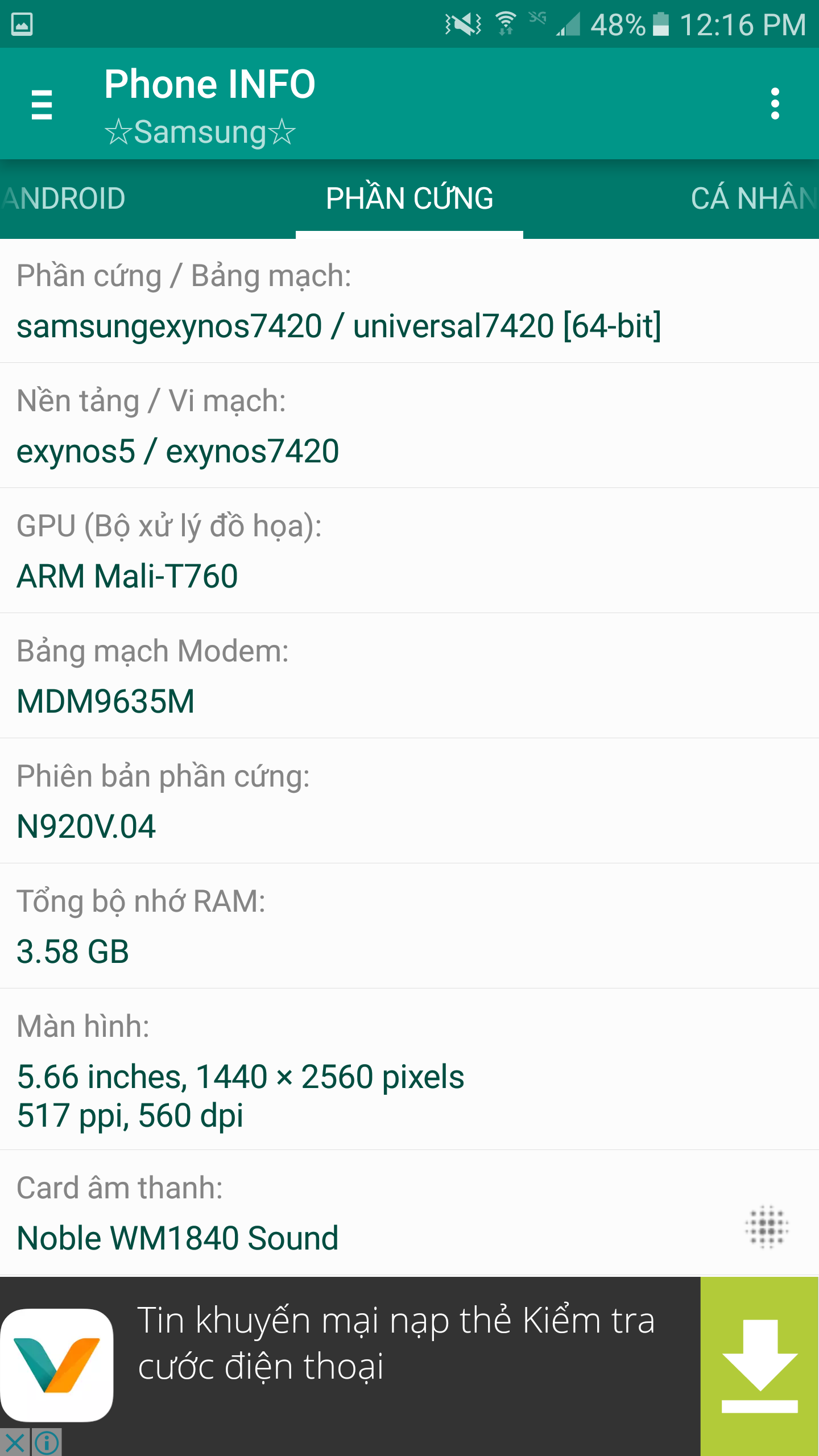Switch to the CÁ NHÂN tab
The height and width of the screenshot is (1456, 819).
click(754, 198)
